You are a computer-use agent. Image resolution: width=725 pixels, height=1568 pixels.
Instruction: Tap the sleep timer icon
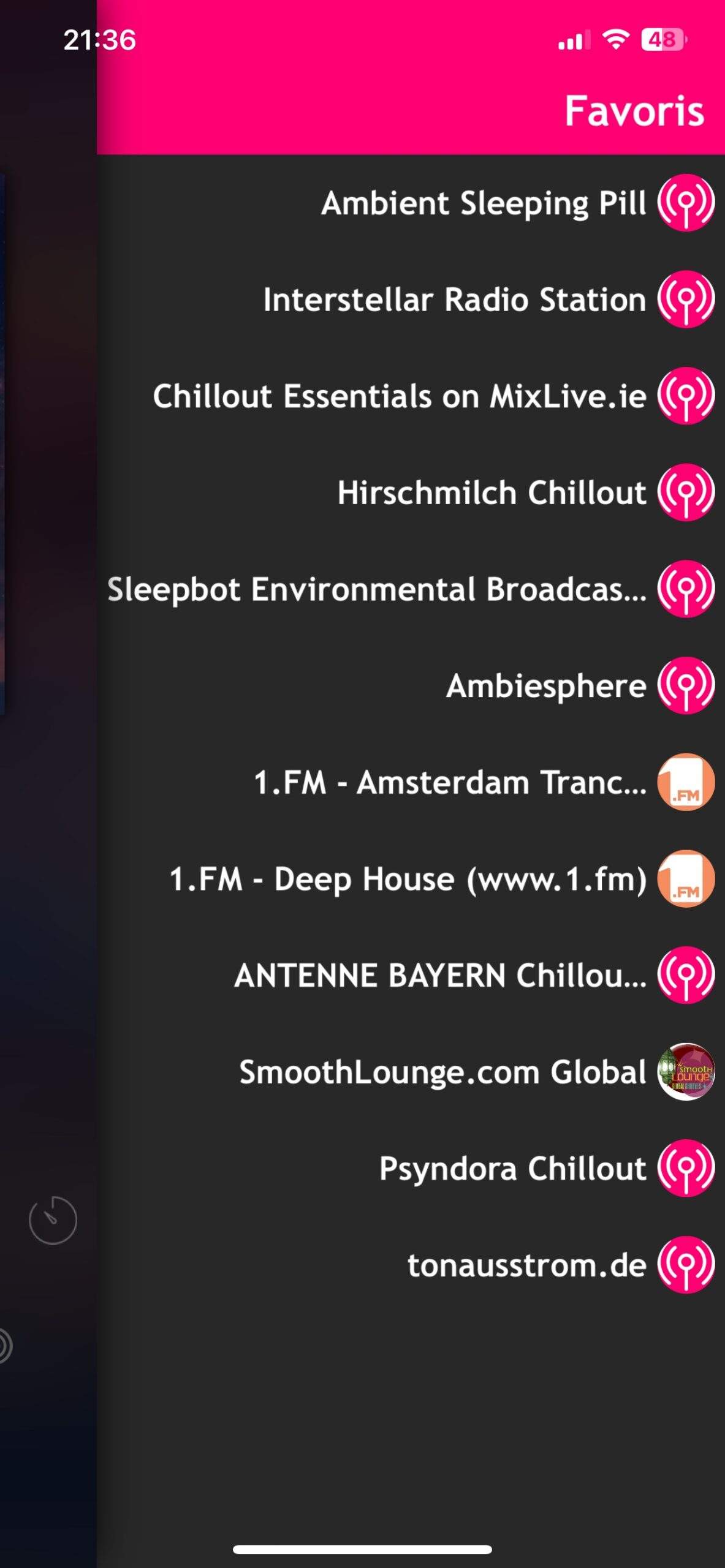53,1220
